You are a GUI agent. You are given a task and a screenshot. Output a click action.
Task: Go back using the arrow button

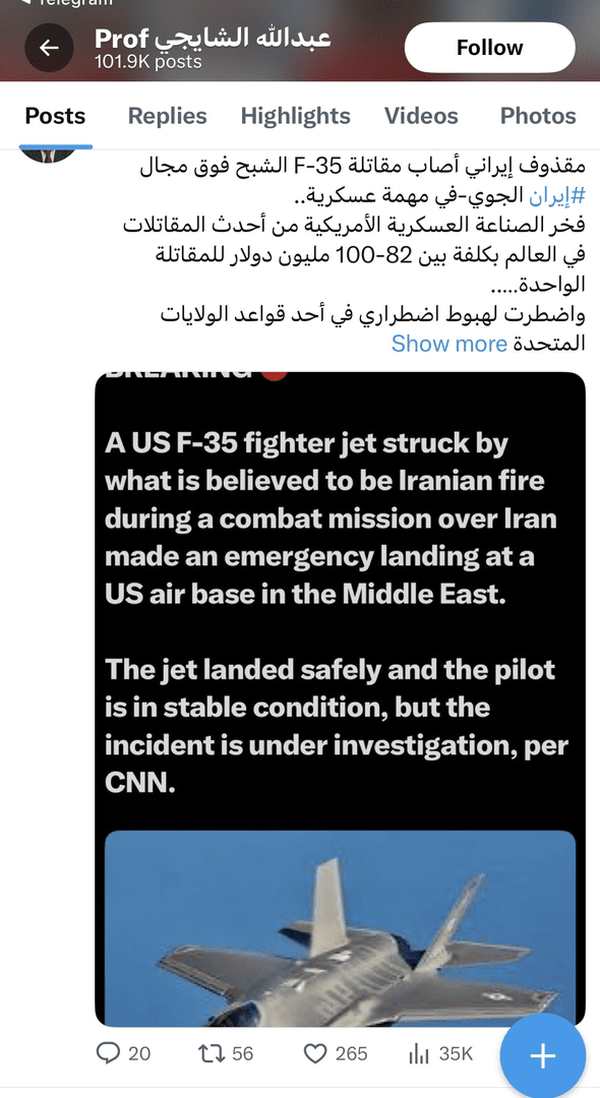pyautogui.click(x=49, y=48)
